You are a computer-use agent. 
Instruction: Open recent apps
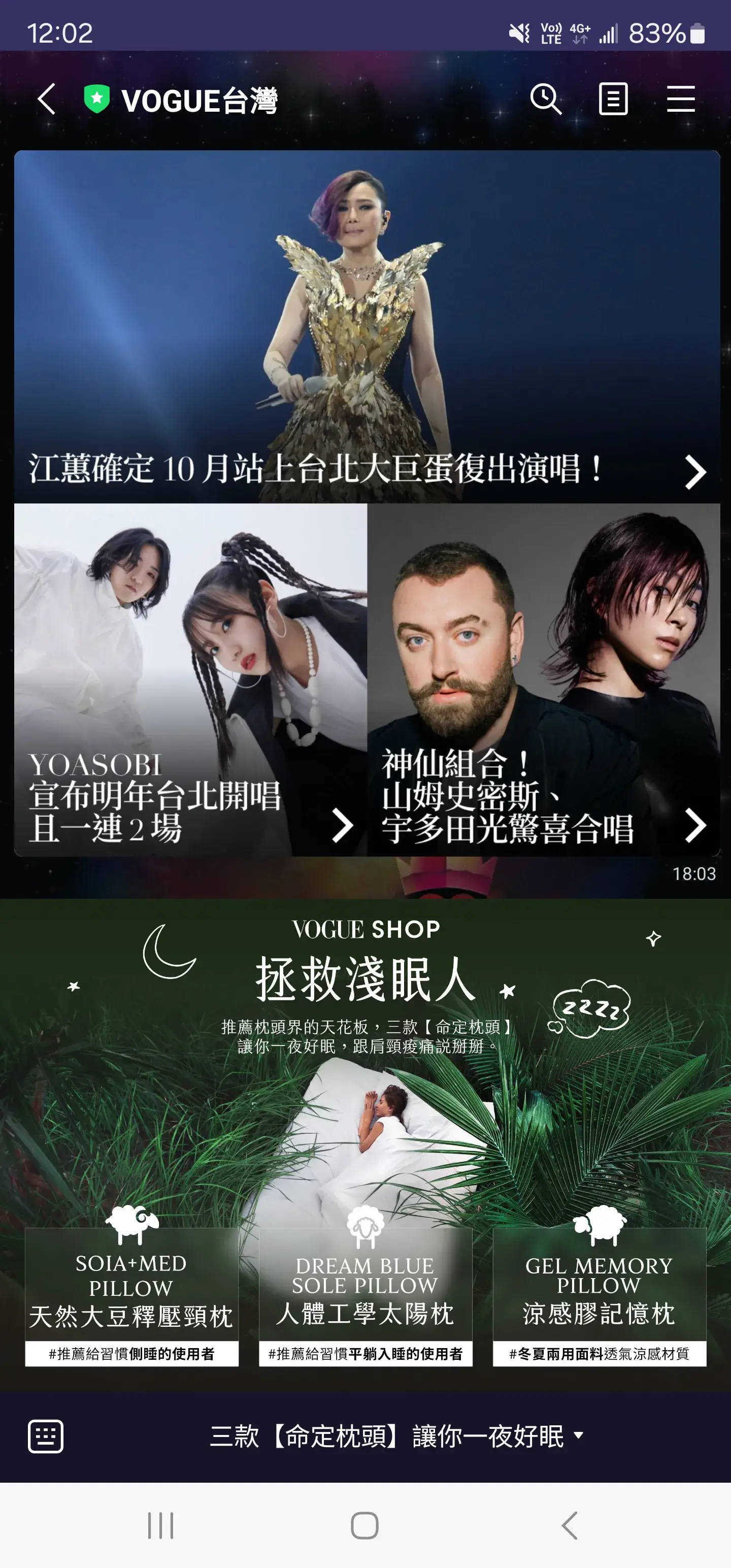161,1525
